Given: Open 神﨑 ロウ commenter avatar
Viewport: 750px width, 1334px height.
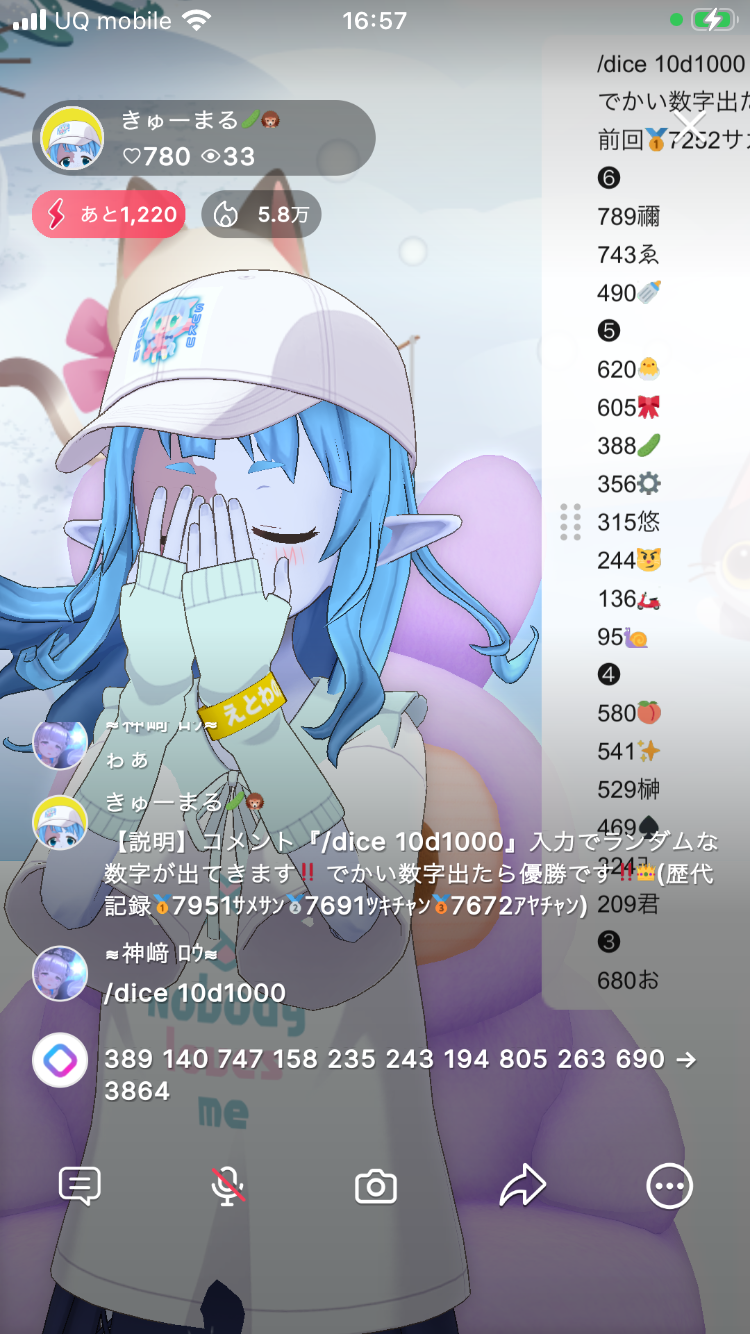Looking at the screenshot, I should pyautogui.click(x=60, y=973).
